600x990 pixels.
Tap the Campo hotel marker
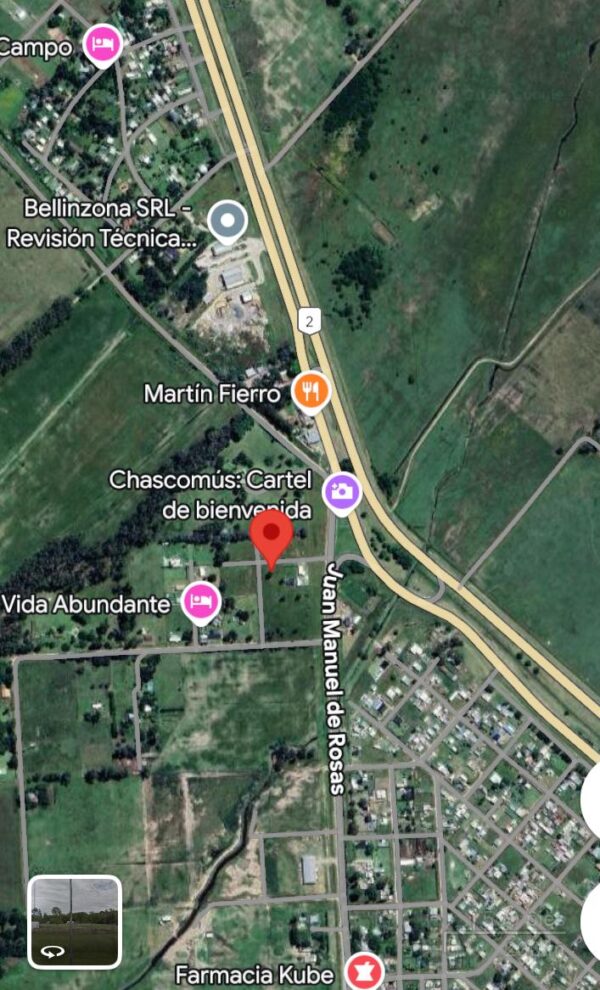click(x=102, y=44)
